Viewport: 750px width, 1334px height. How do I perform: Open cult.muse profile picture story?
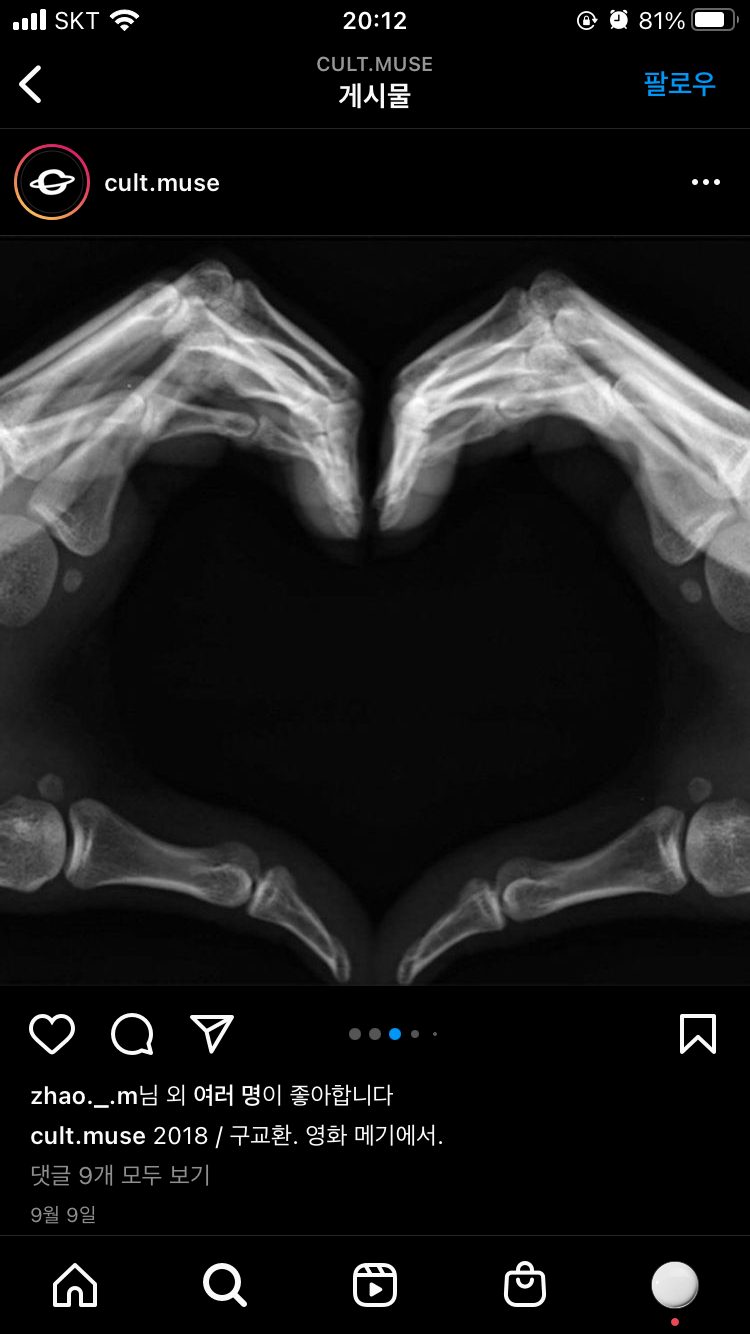(52, 182)
